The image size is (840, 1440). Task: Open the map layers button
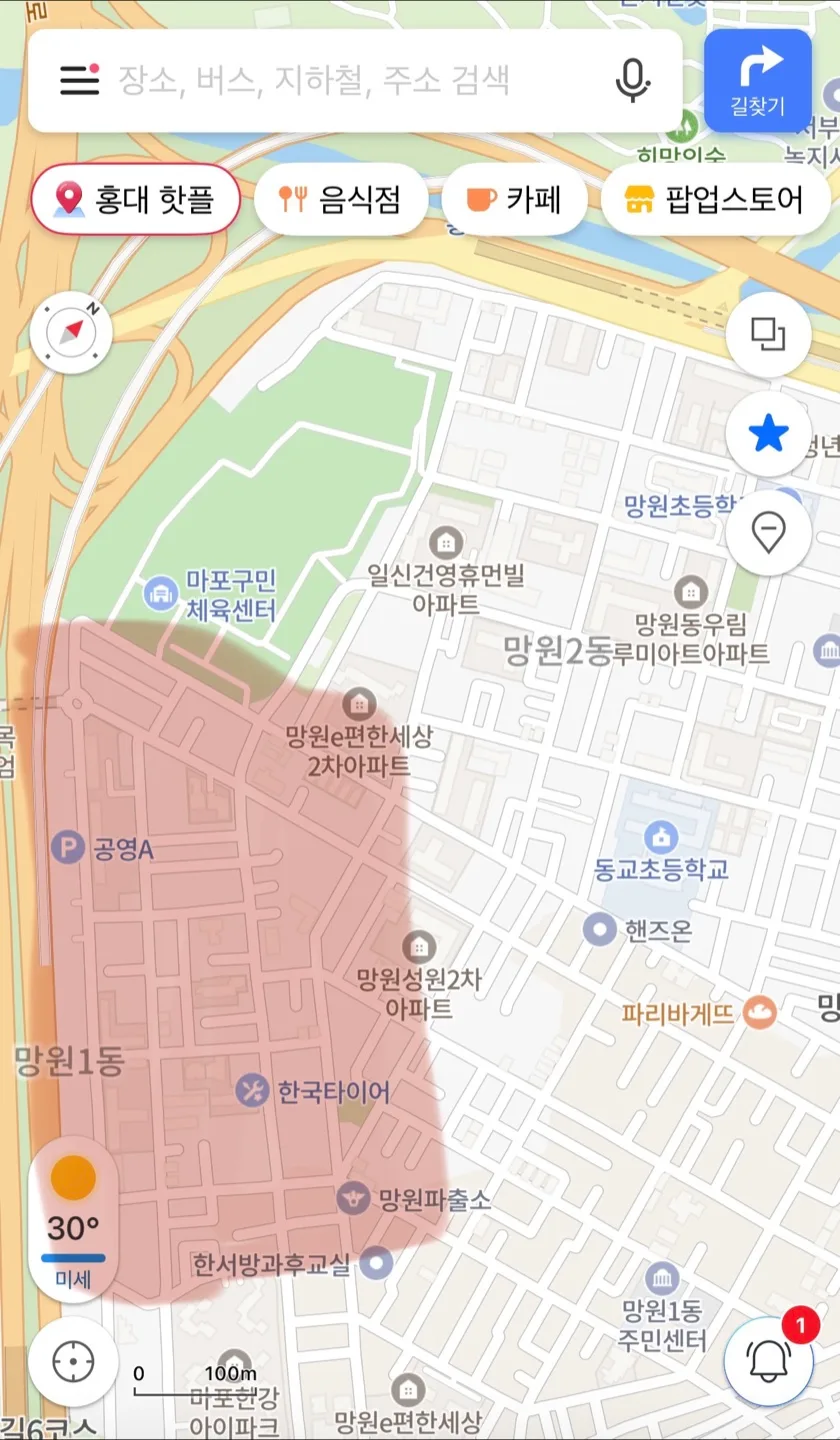point(768,334)
